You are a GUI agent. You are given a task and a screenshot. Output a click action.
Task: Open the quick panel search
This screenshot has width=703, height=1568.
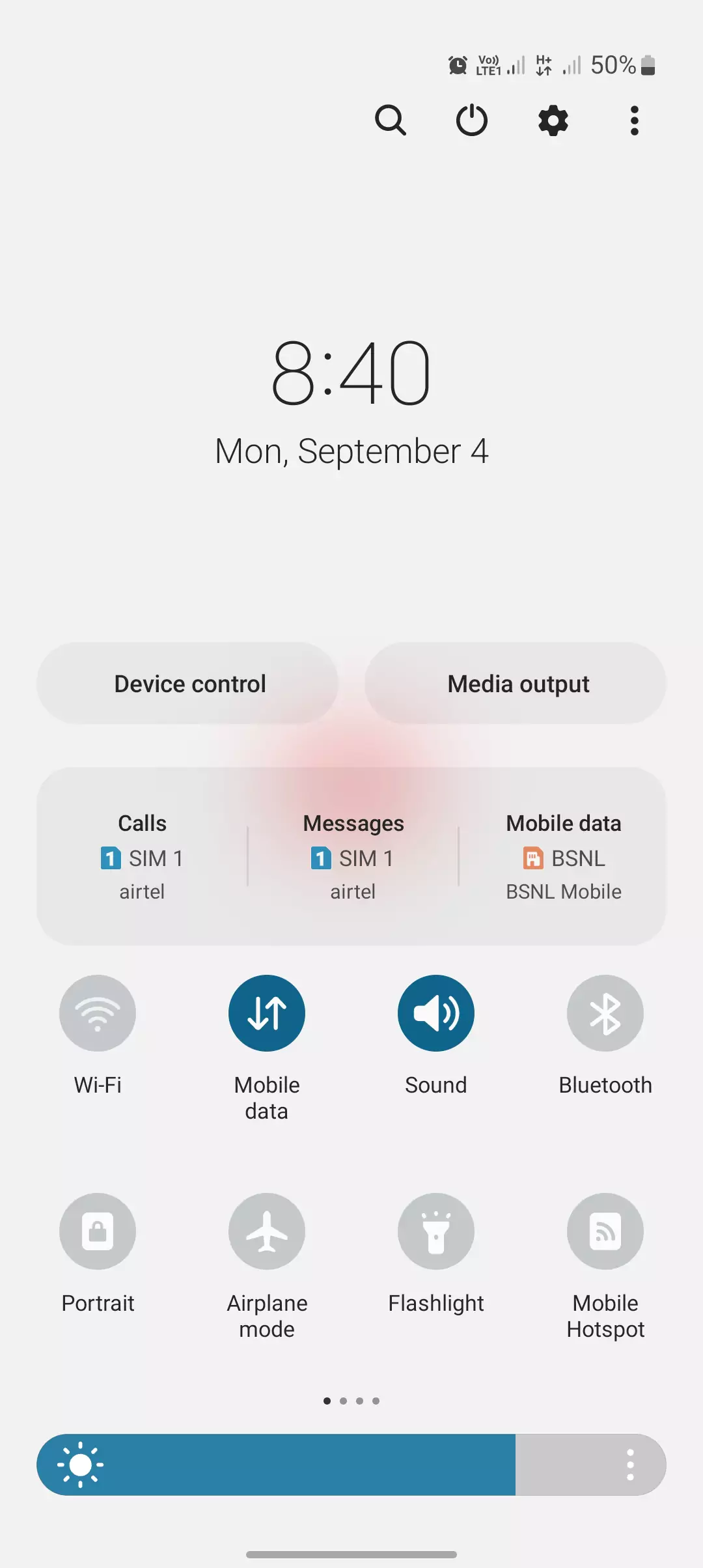point(391,120)
